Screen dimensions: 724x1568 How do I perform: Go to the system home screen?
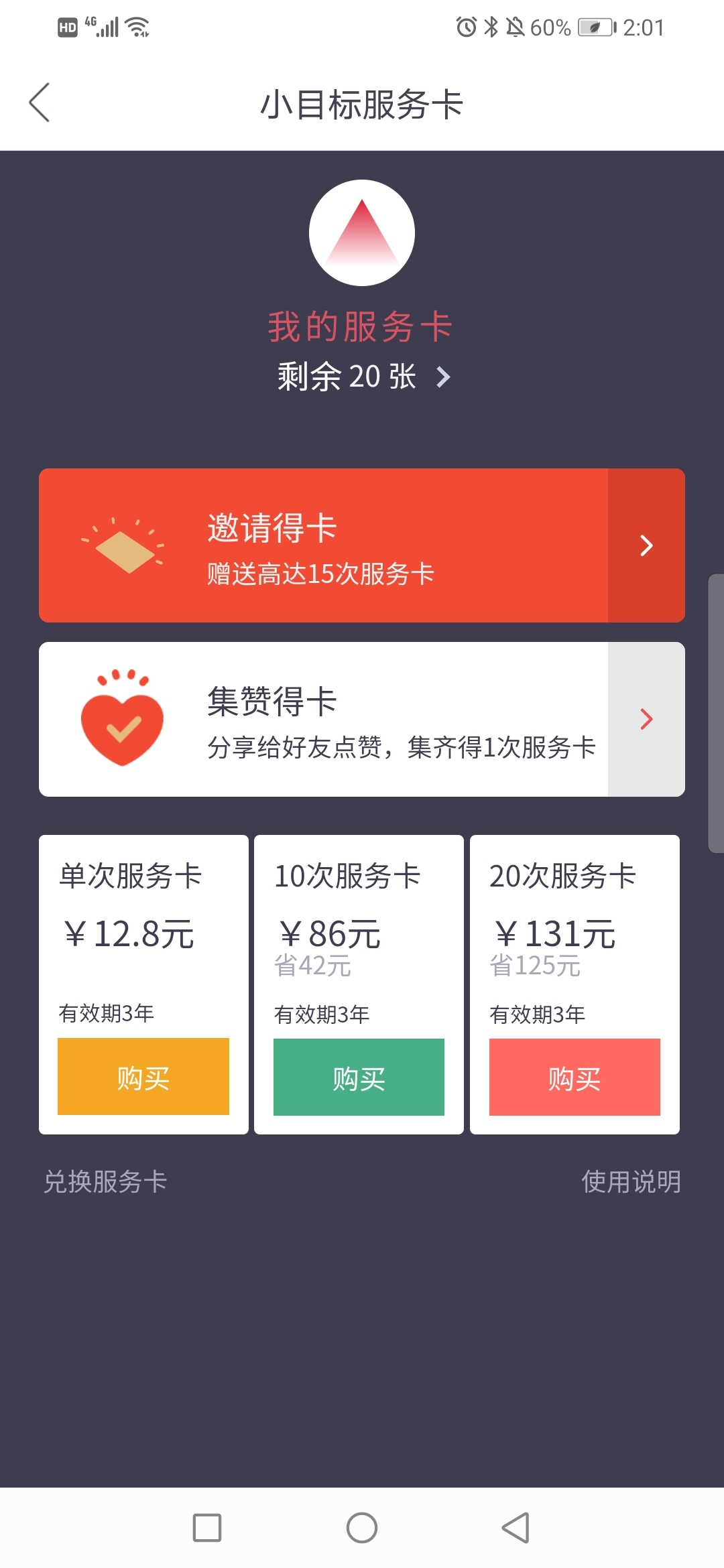pyautogui.click(x=362, y=1528)
